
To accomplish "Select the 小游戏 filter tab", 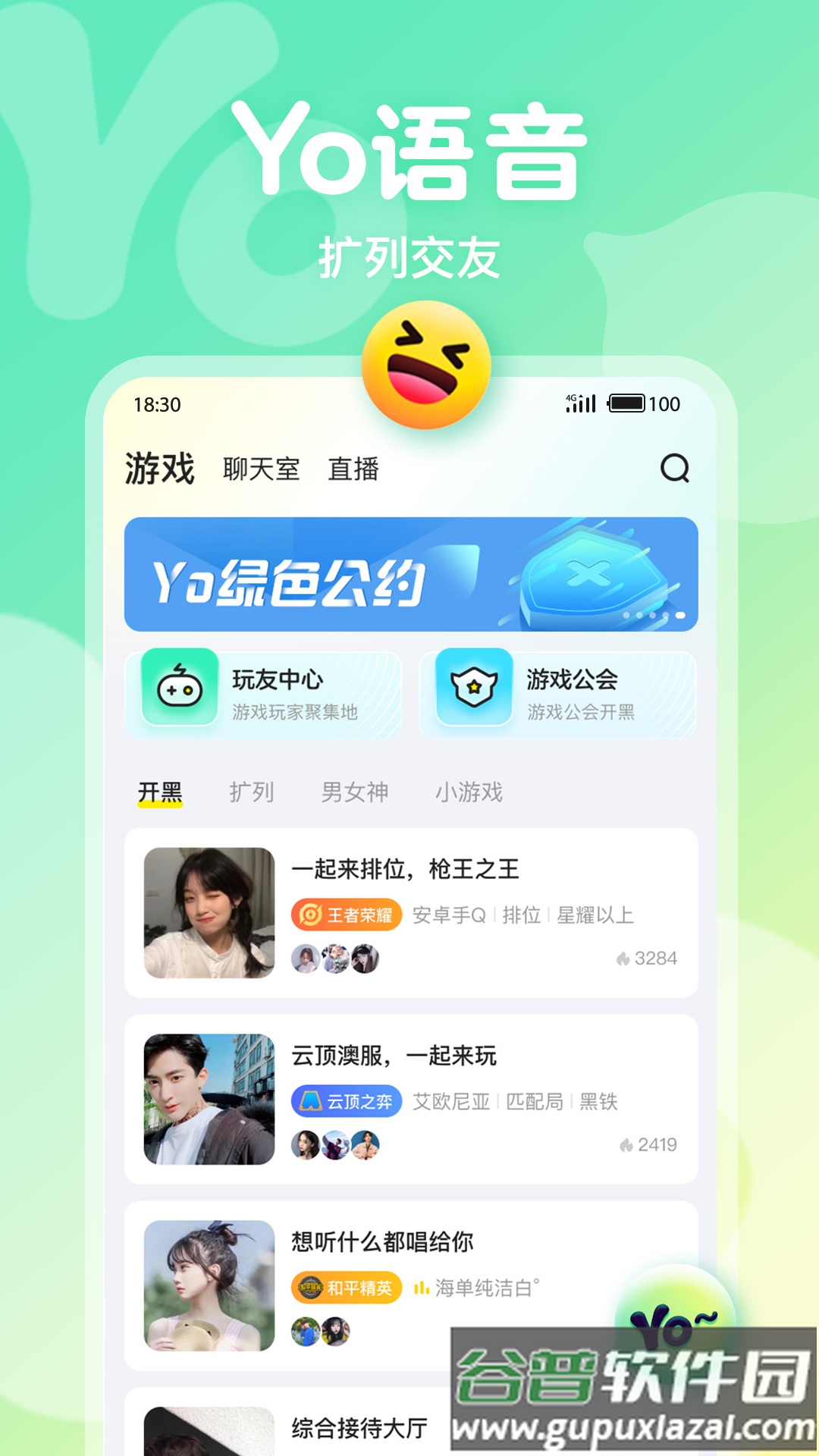I will pos(471,791).
